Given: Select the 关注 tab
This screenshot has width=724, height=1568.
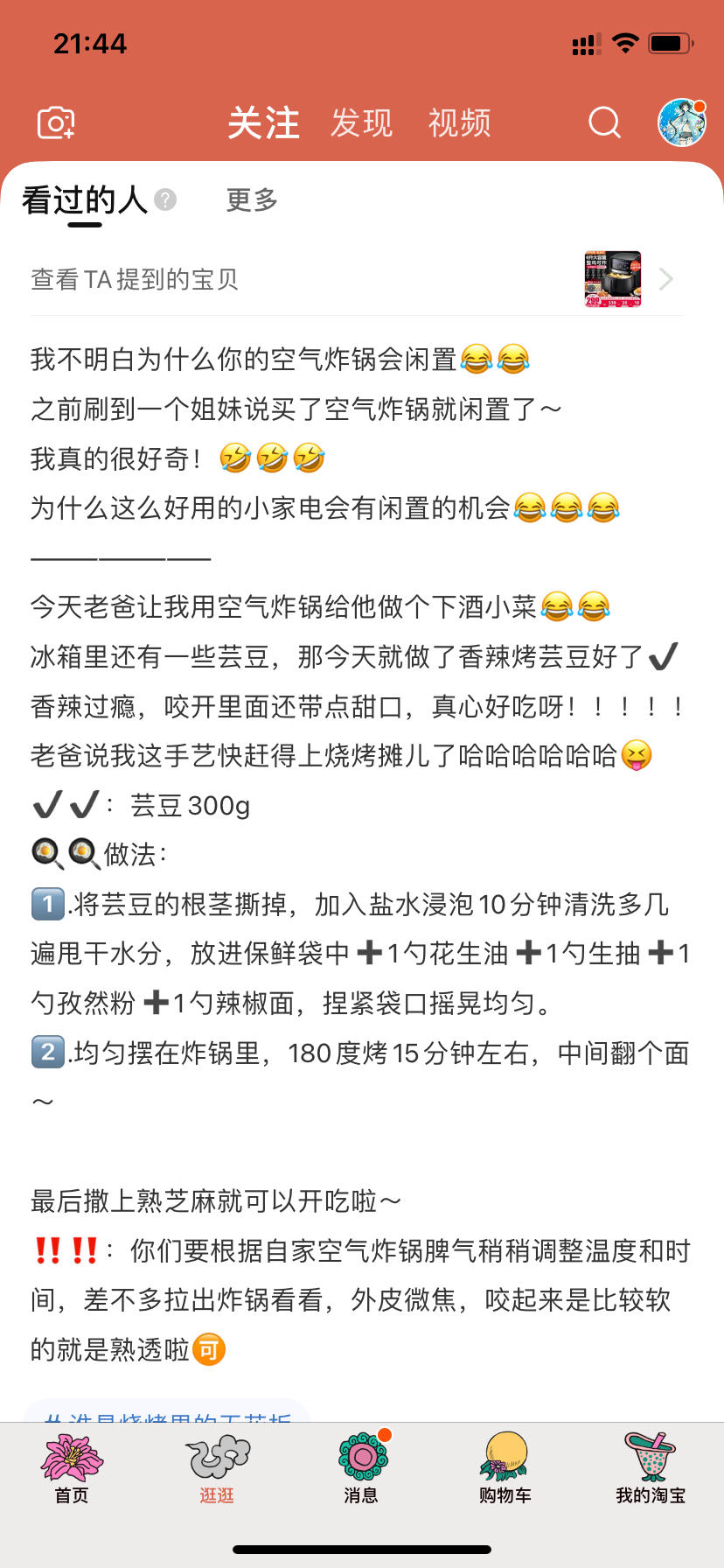Looking at the screenshot, I should [263, 123].
